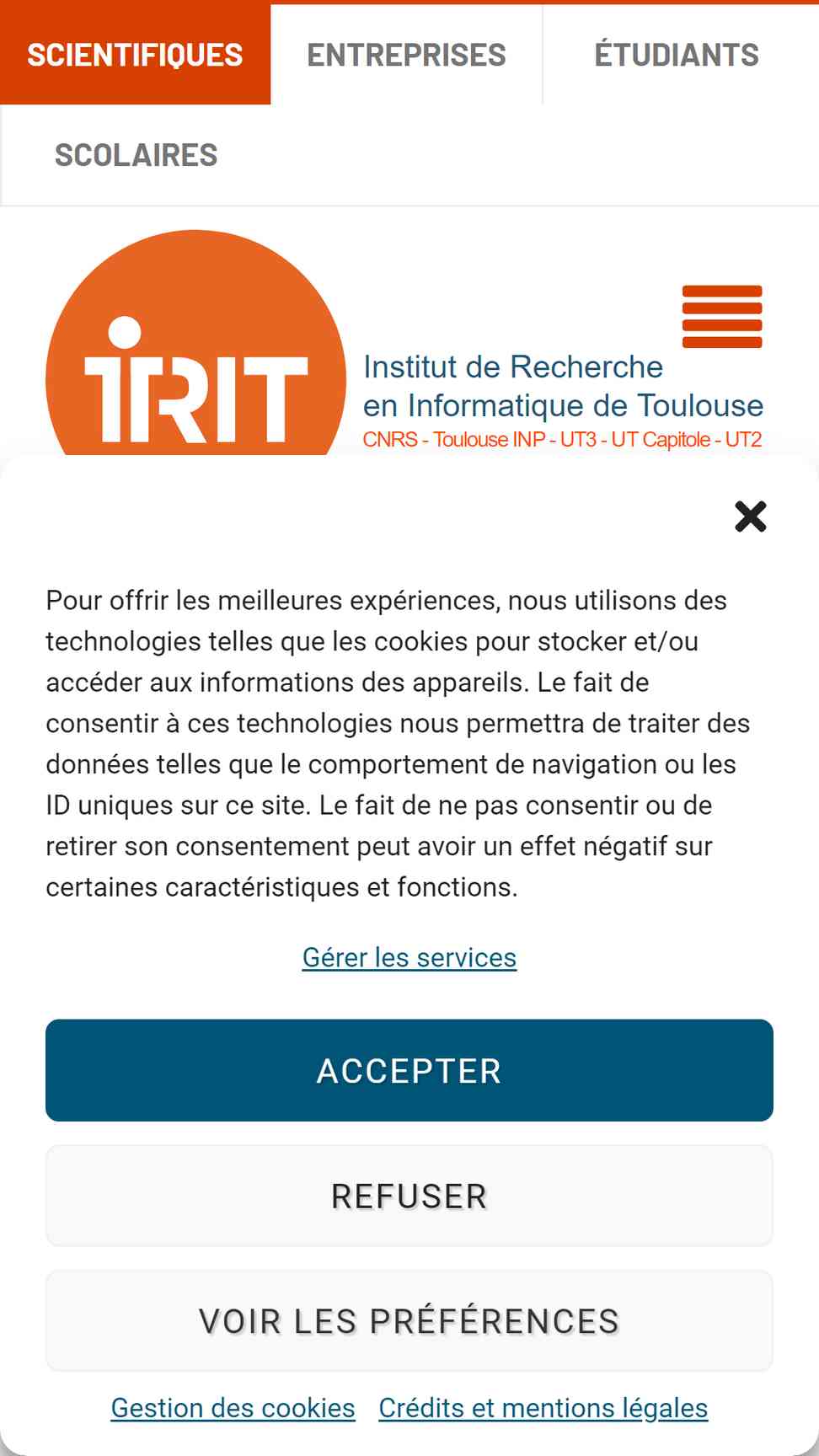Select the Étudiants tab
This screenshot has height=1456, width=819.
coord(677,55)
